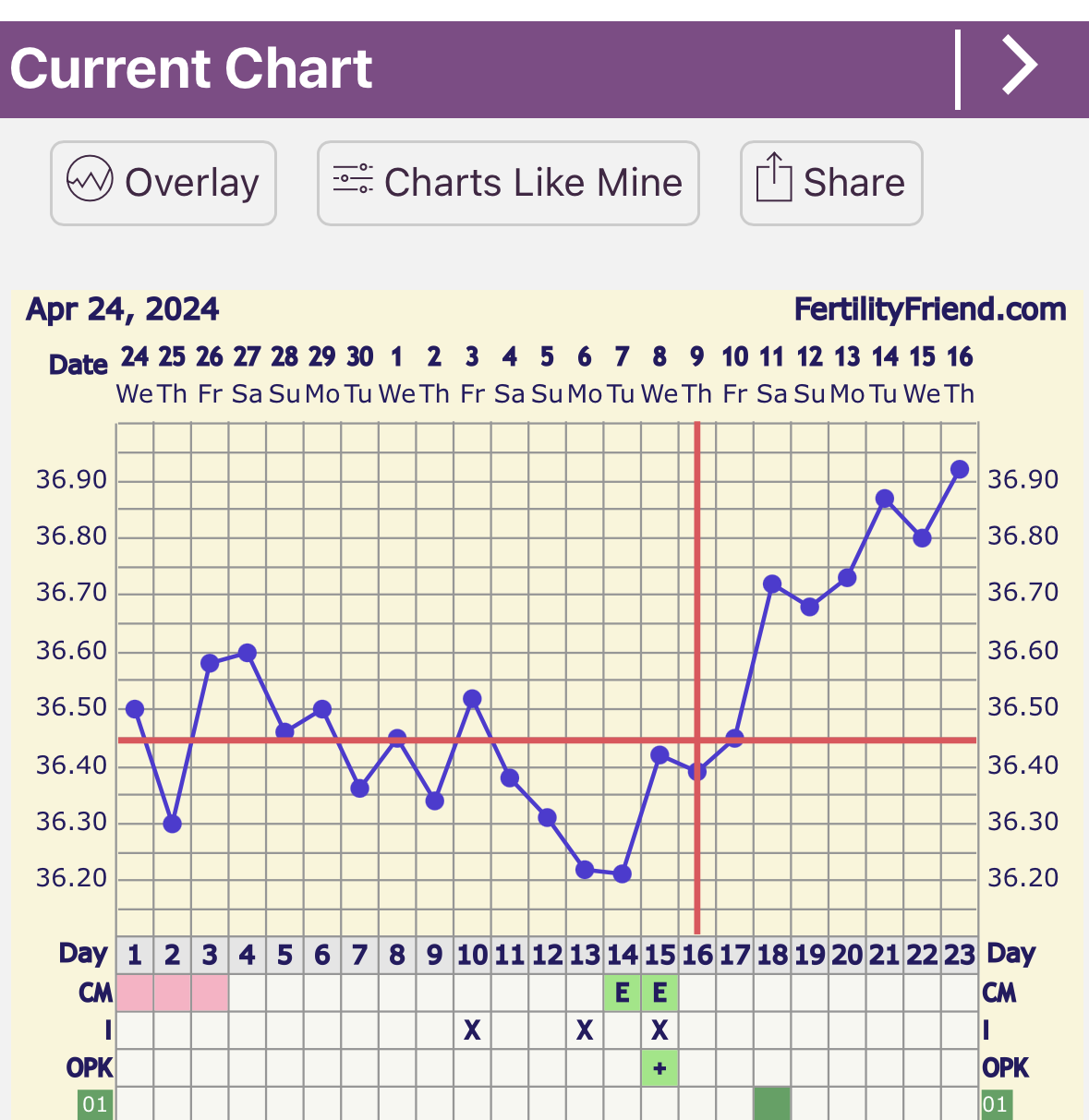Tap the Charts Like Mine button
Viewport: 1089px width, 1120px height.
coord(508,183)
